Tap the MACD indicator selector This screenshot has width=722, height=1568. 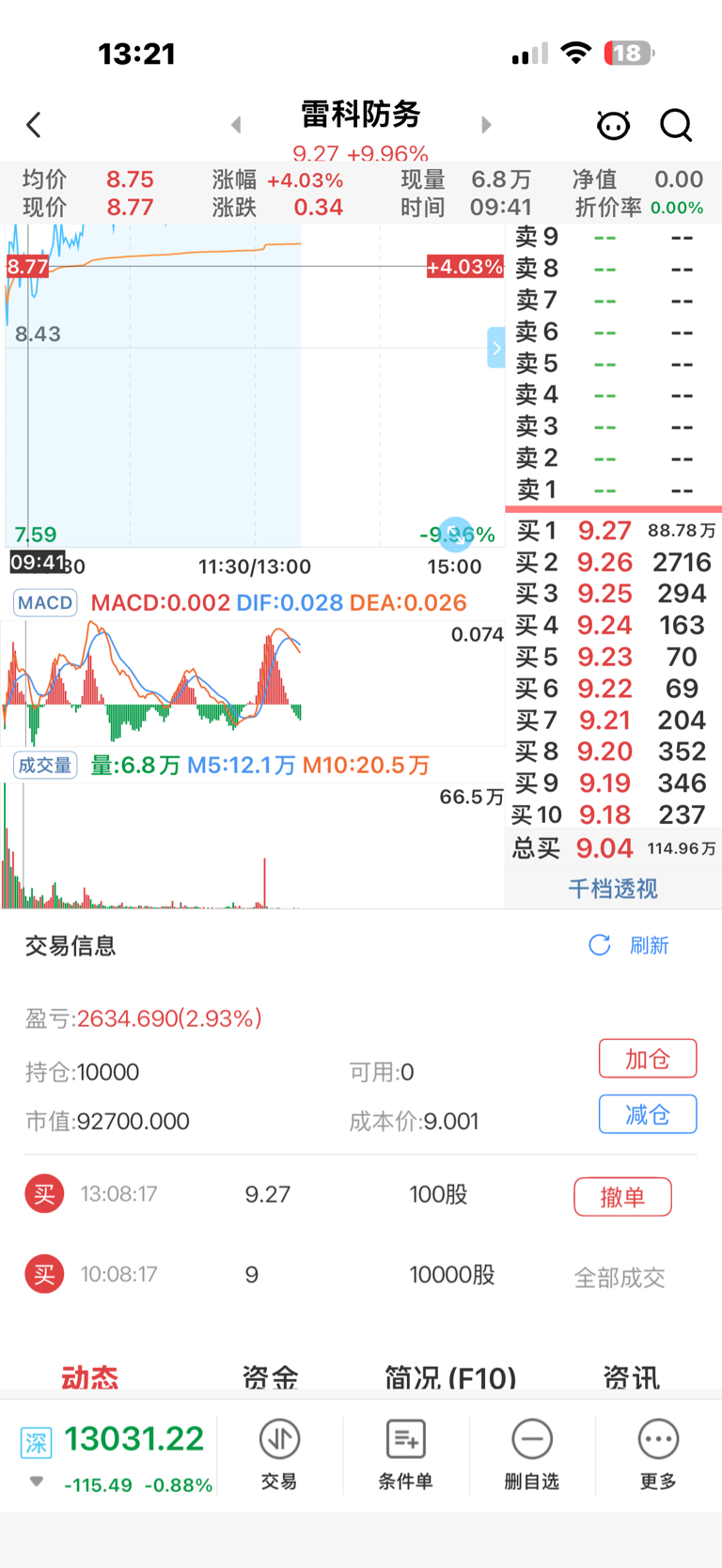coord(45,603)
